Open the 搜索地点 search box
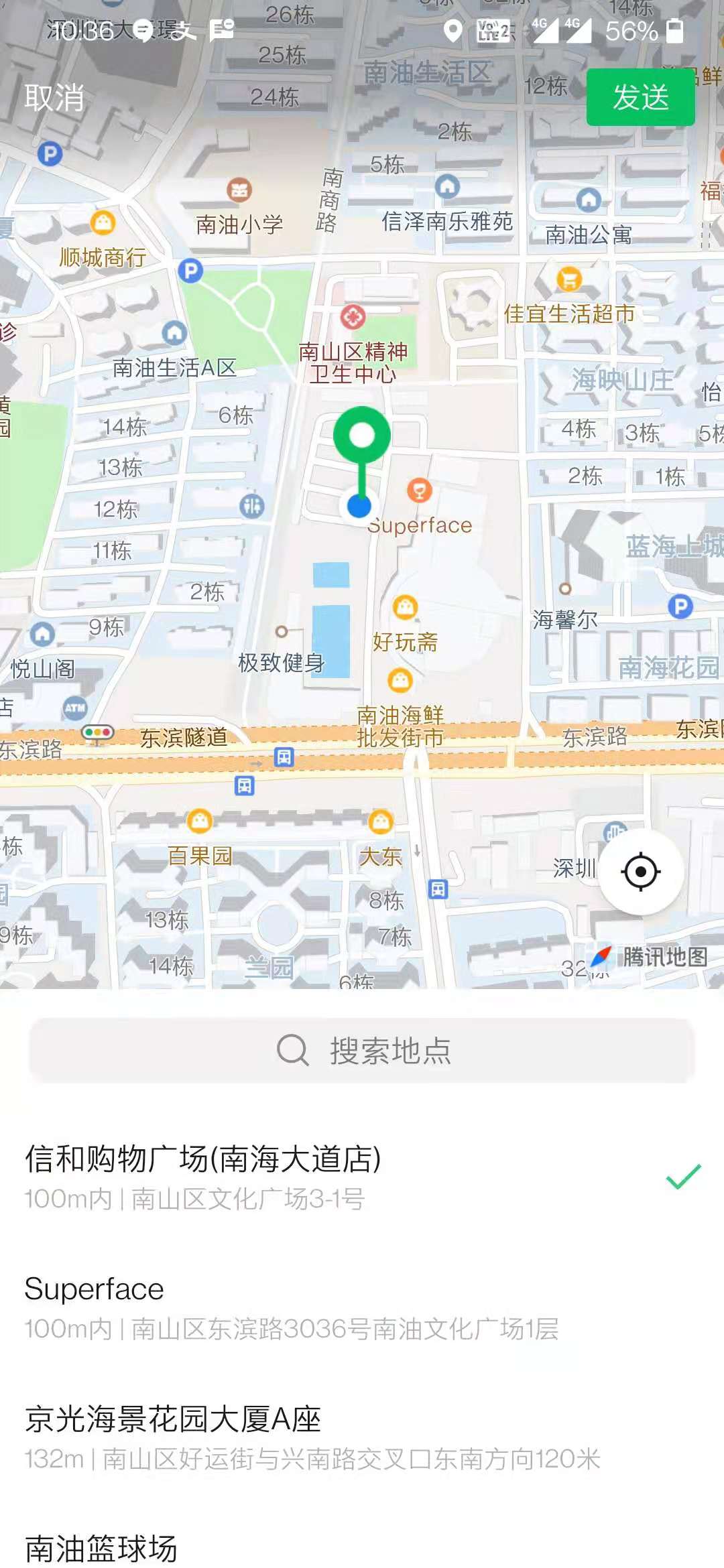The image size is (724, 1568). 362,1050
